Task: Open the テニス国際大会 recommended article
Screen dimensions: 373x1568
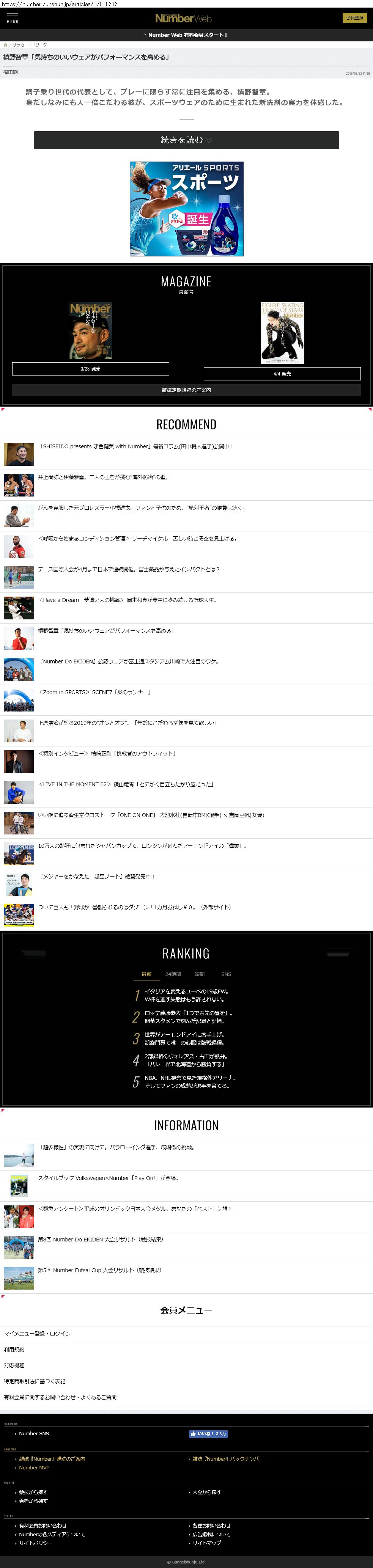Action: (x=128, y=569)
